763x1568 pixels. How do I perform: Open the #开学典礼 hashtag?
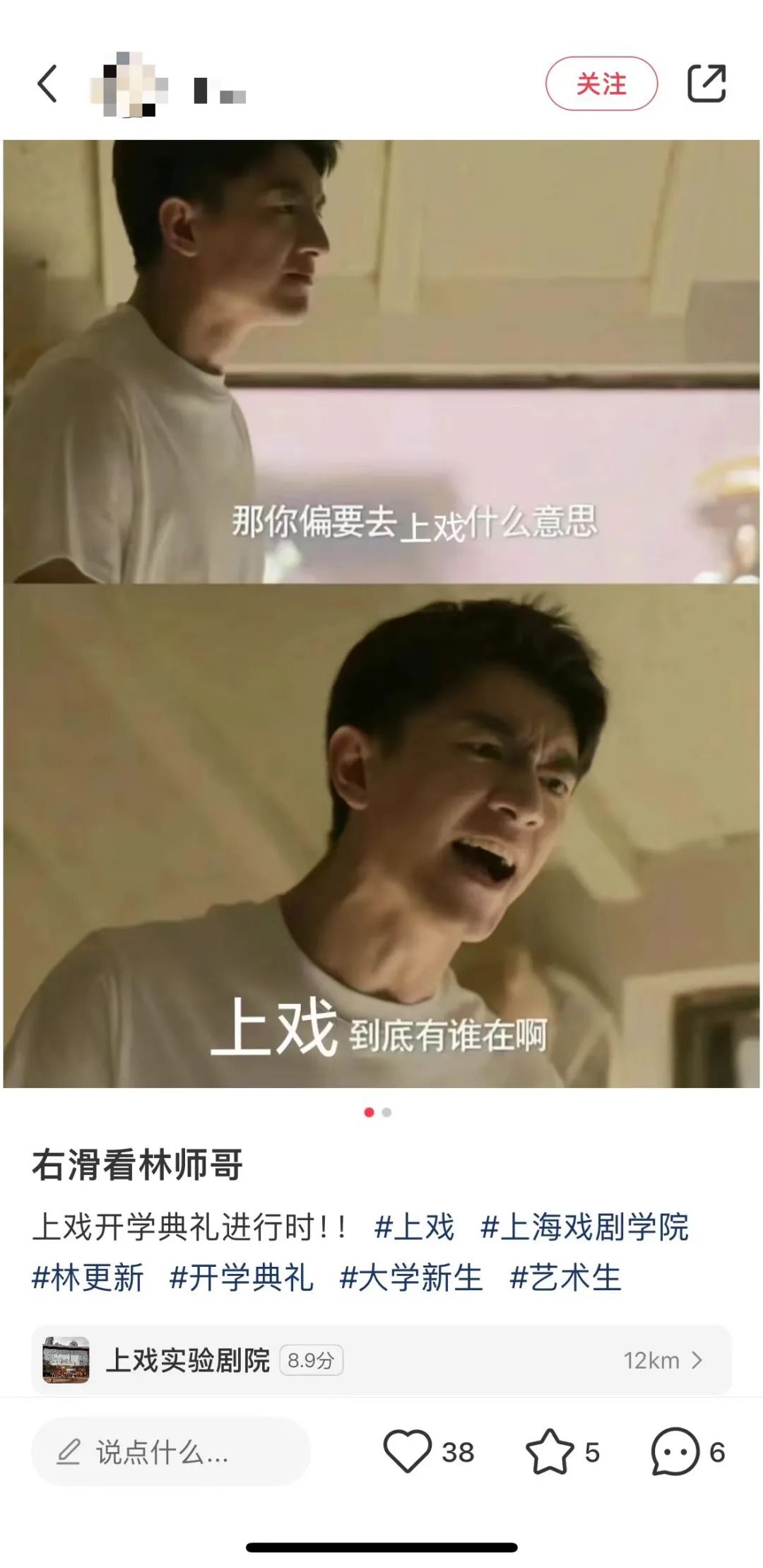coord(242,1277)
